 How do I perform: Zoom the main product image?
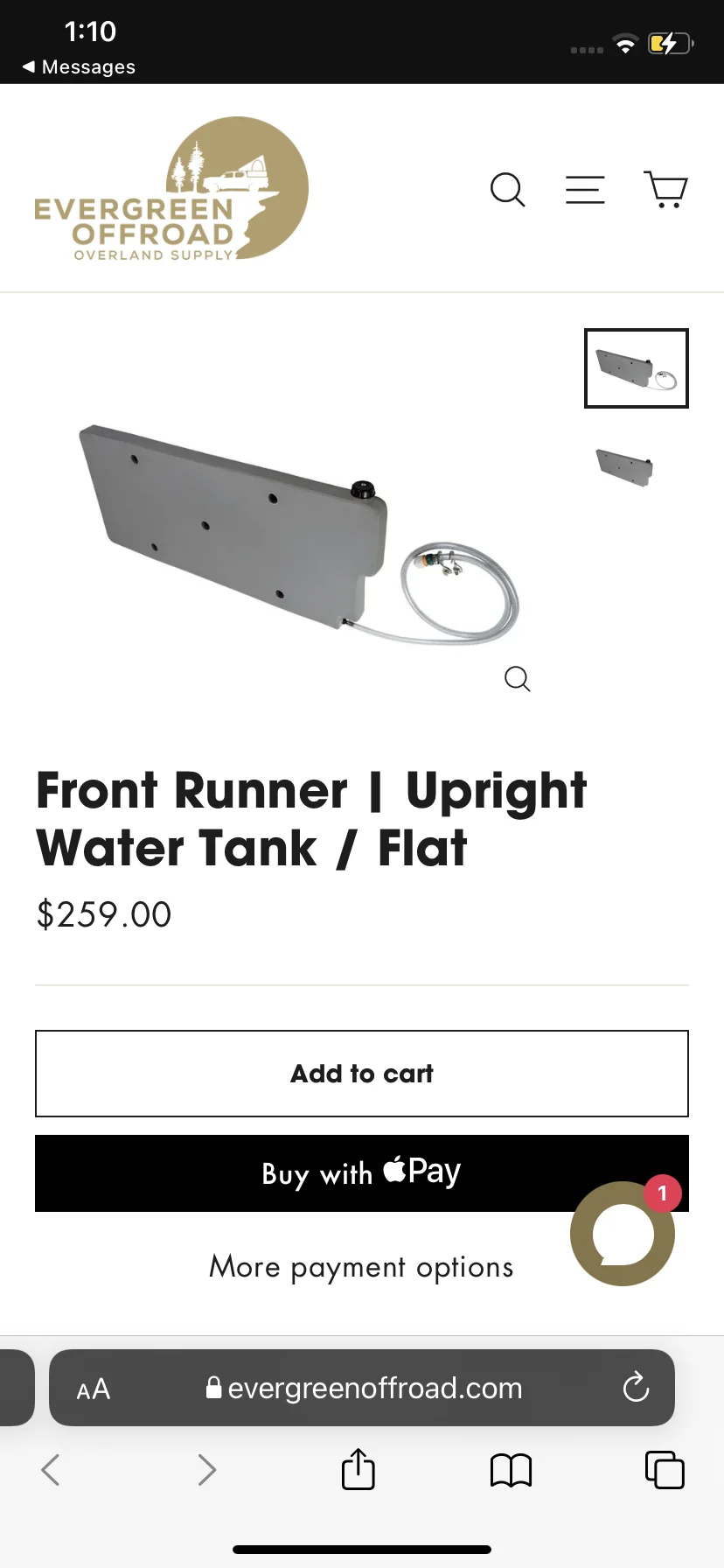pos(517,678)
